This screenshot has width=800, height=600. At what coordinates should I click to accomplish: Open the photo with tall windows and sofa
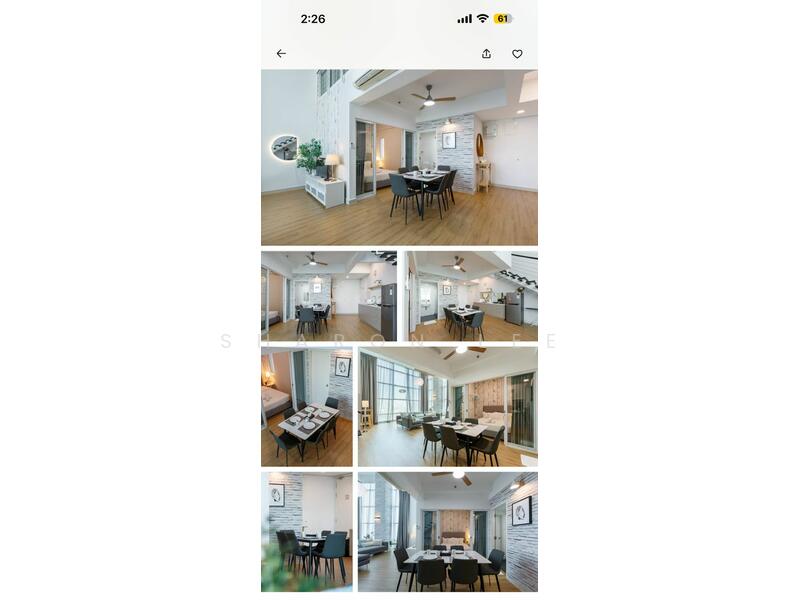(447, 407)
